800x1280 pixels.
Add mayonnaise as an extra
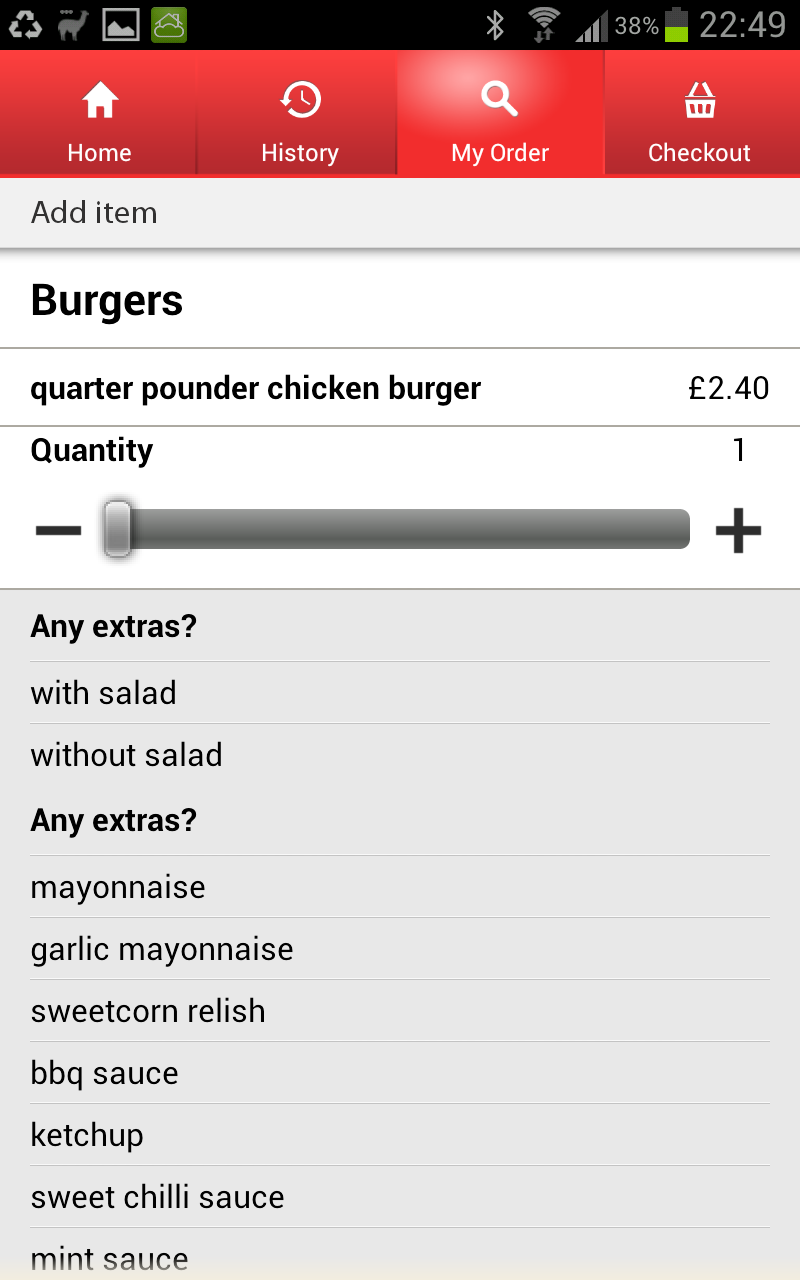coord(400,887)
